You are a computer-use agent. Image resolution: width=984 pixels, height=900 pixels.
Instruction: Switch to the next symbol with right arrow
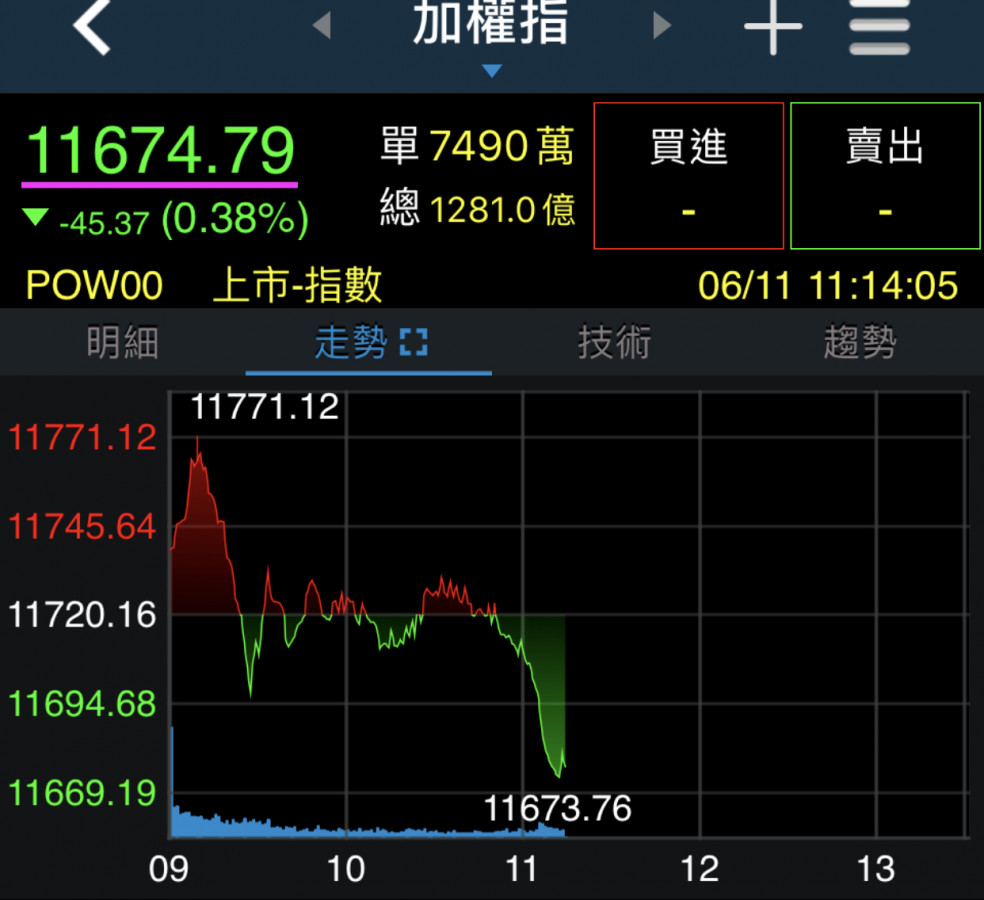(661, 26)
